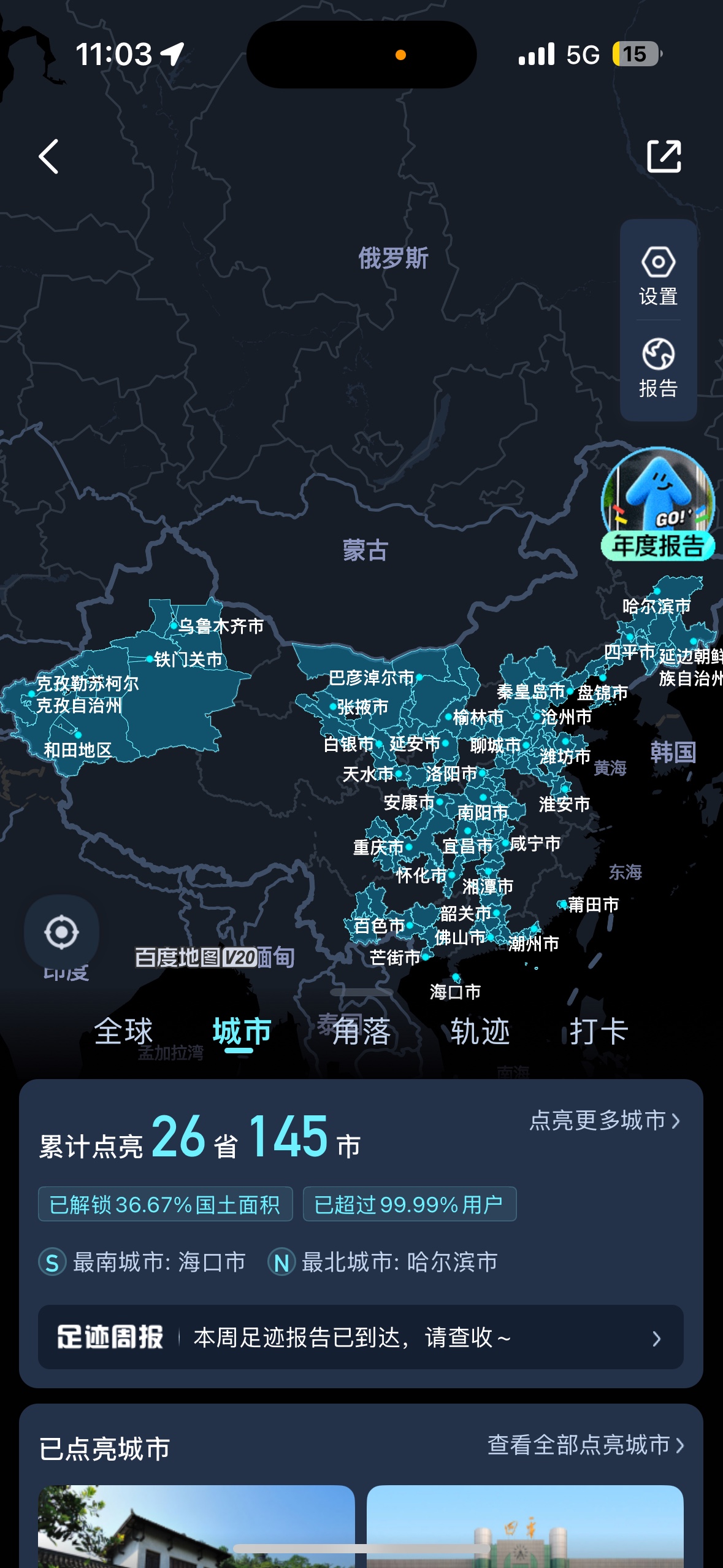This screenshot has width=723, height=1568.
Task: Share the footprint map
Action: click(x=664, y=156)
